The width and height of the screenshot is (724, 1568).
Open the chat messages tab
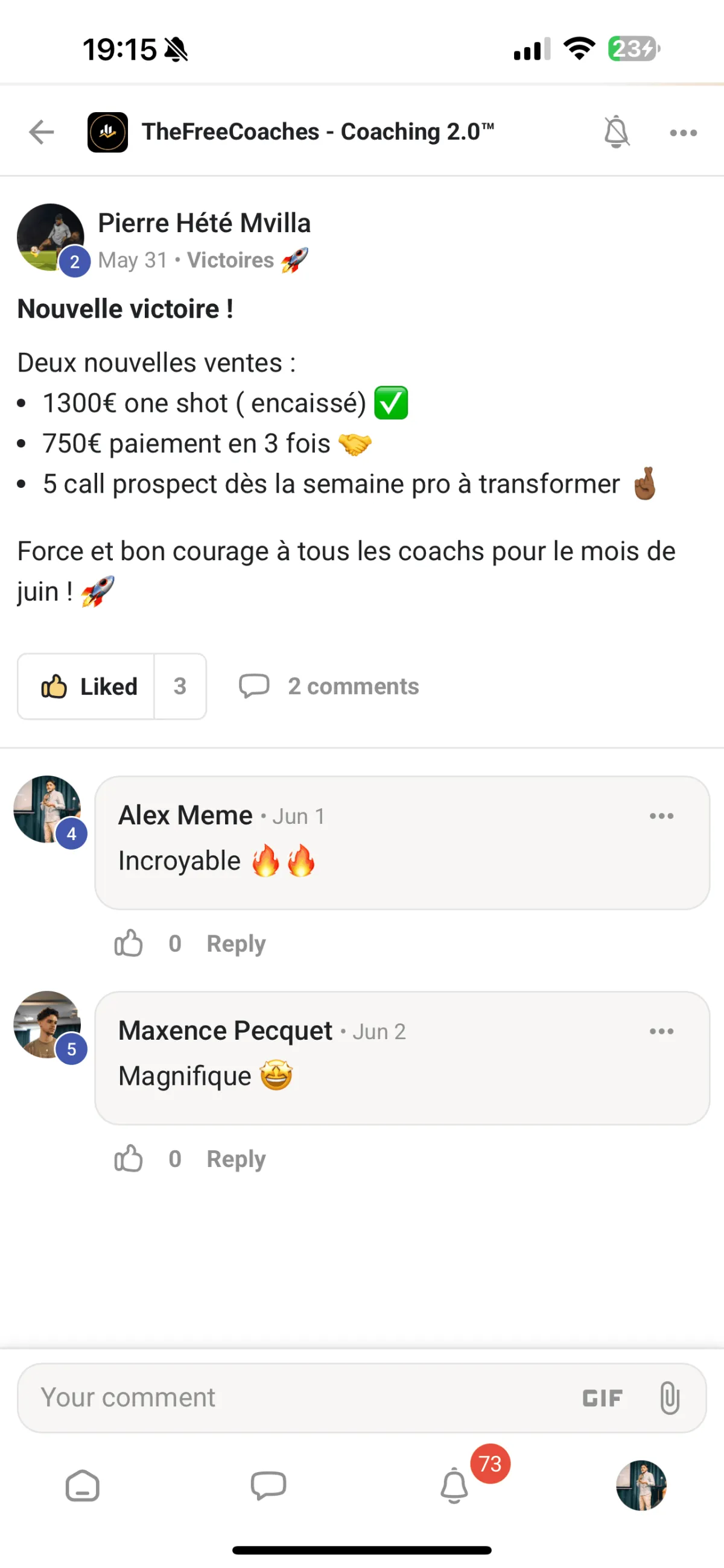268,1487
